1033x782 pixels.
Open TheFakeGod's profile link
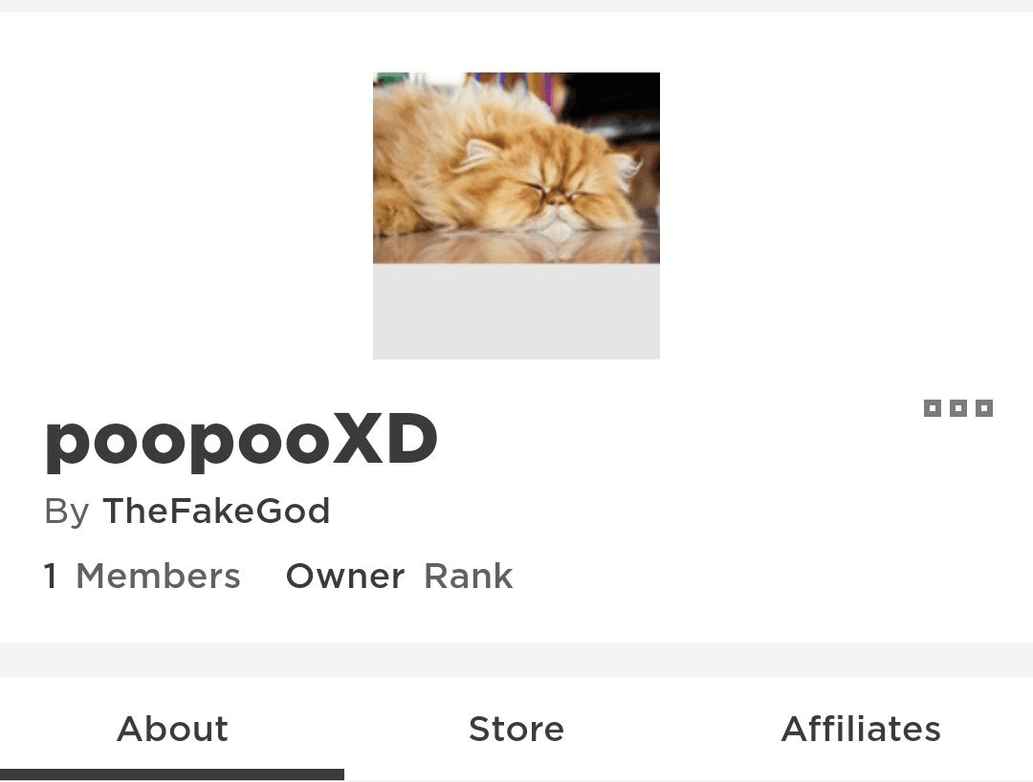(216, 512)
